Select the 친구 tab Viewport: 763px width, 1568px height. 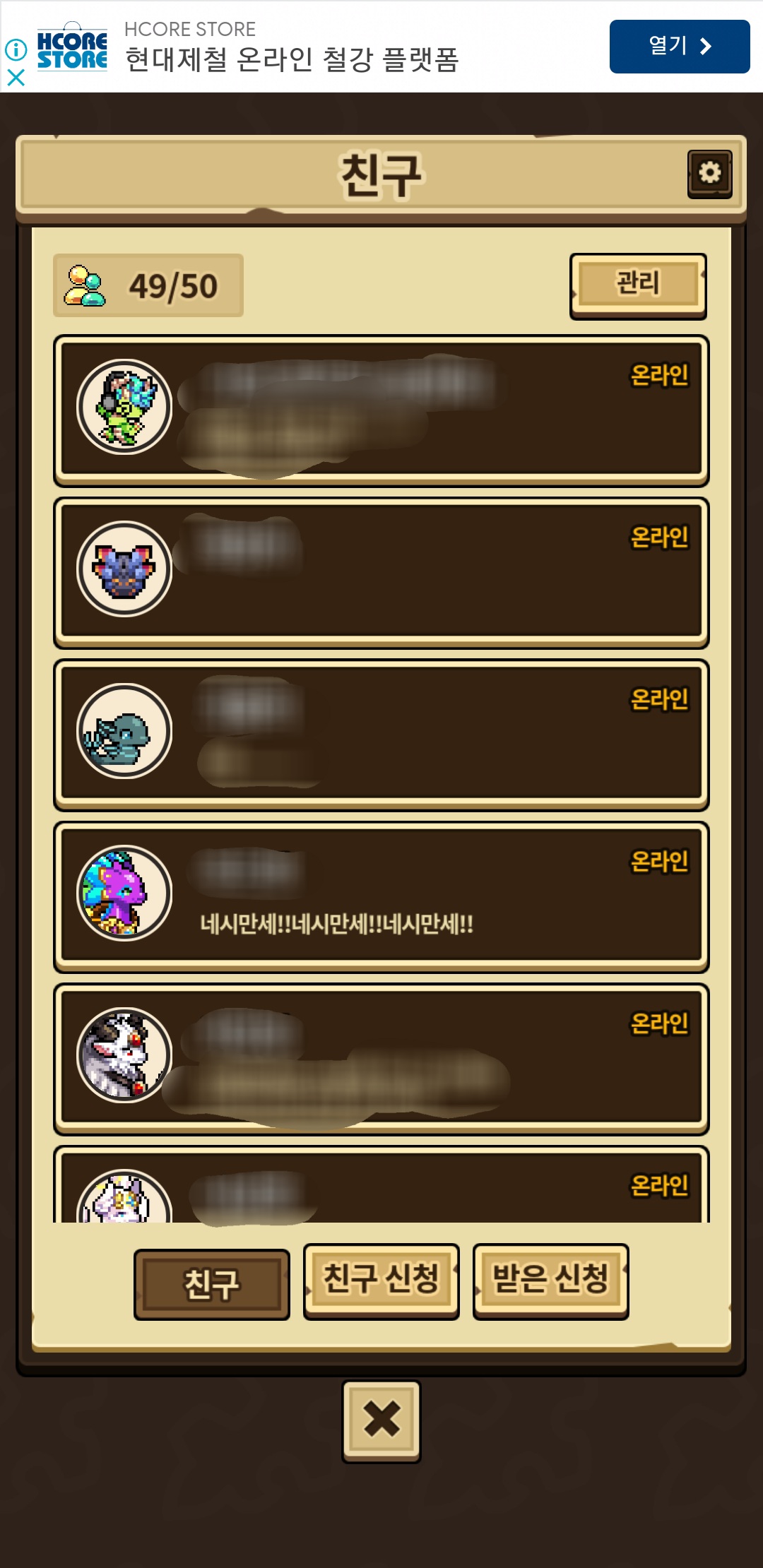(212, 1283)
